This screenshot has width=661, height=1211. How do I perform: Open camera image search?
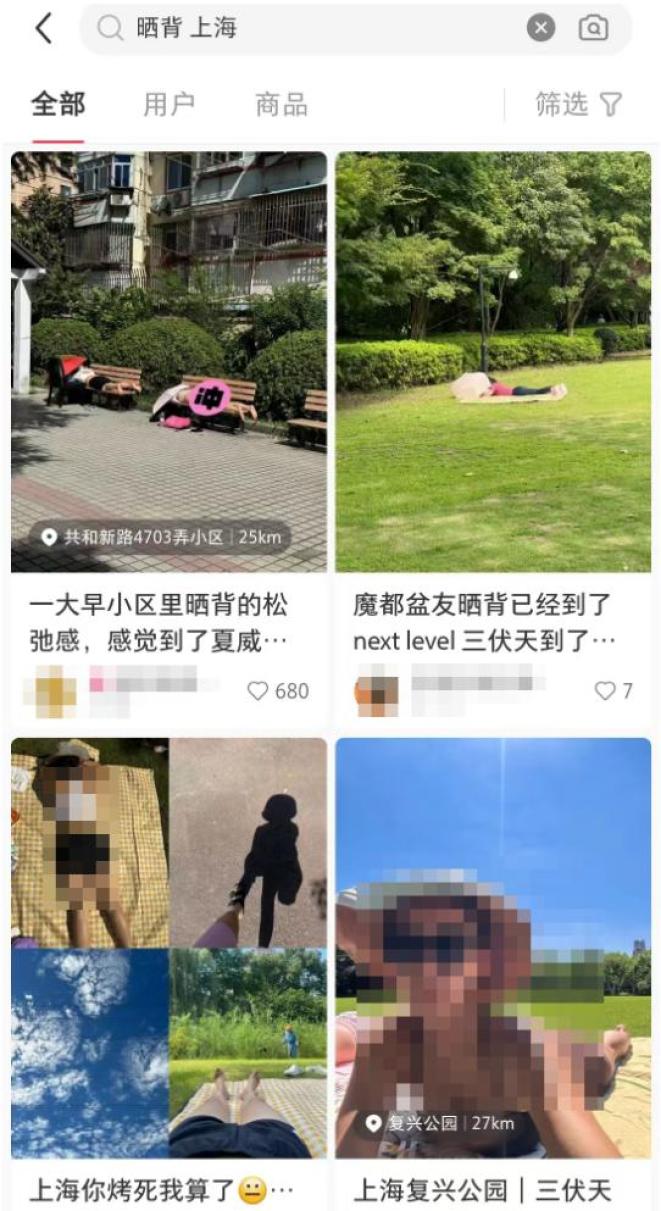click(593, 29)
